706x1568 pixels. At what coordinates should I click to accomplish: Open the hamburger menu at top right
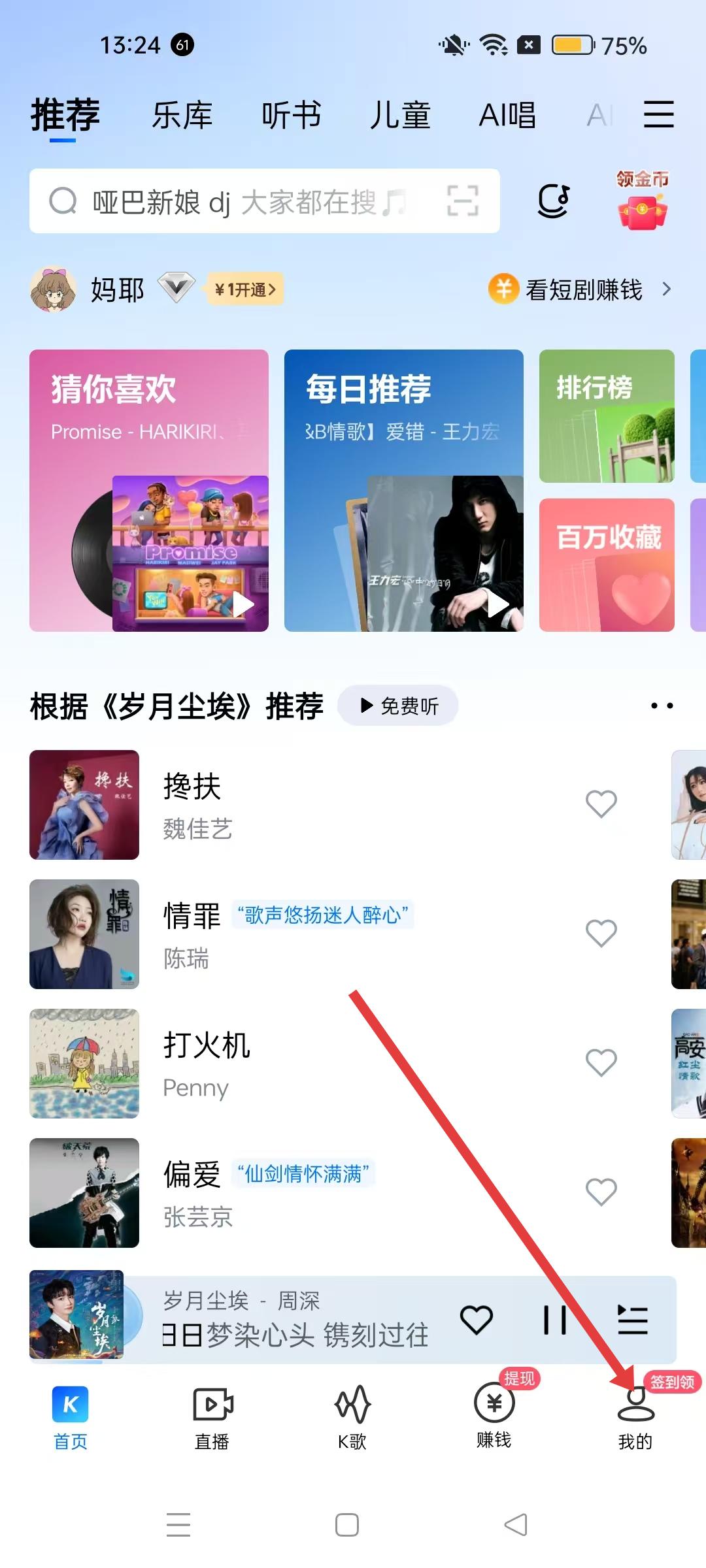[x=658, y=114]
